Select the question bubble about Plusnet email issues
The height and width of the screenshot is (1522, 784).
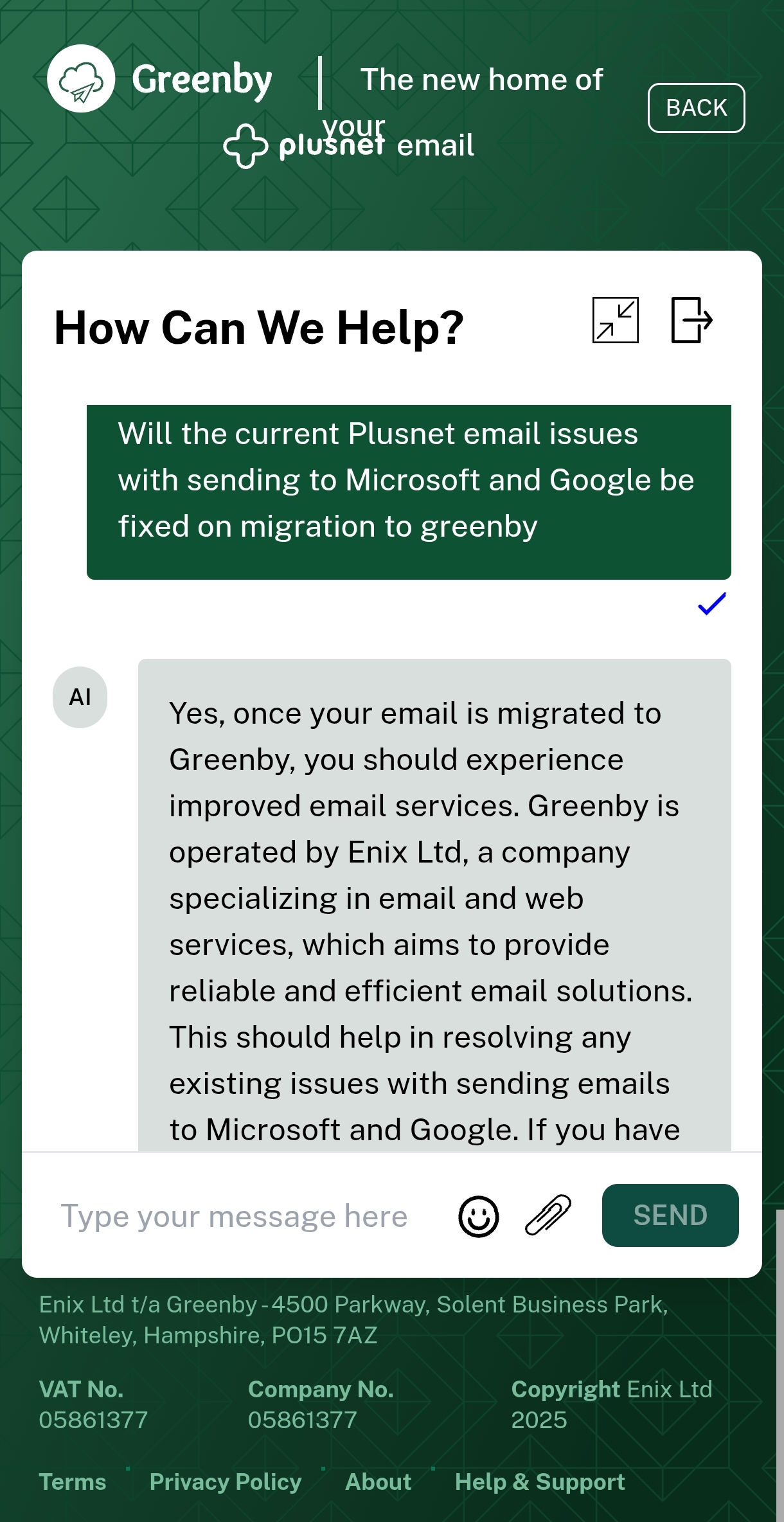409,491
